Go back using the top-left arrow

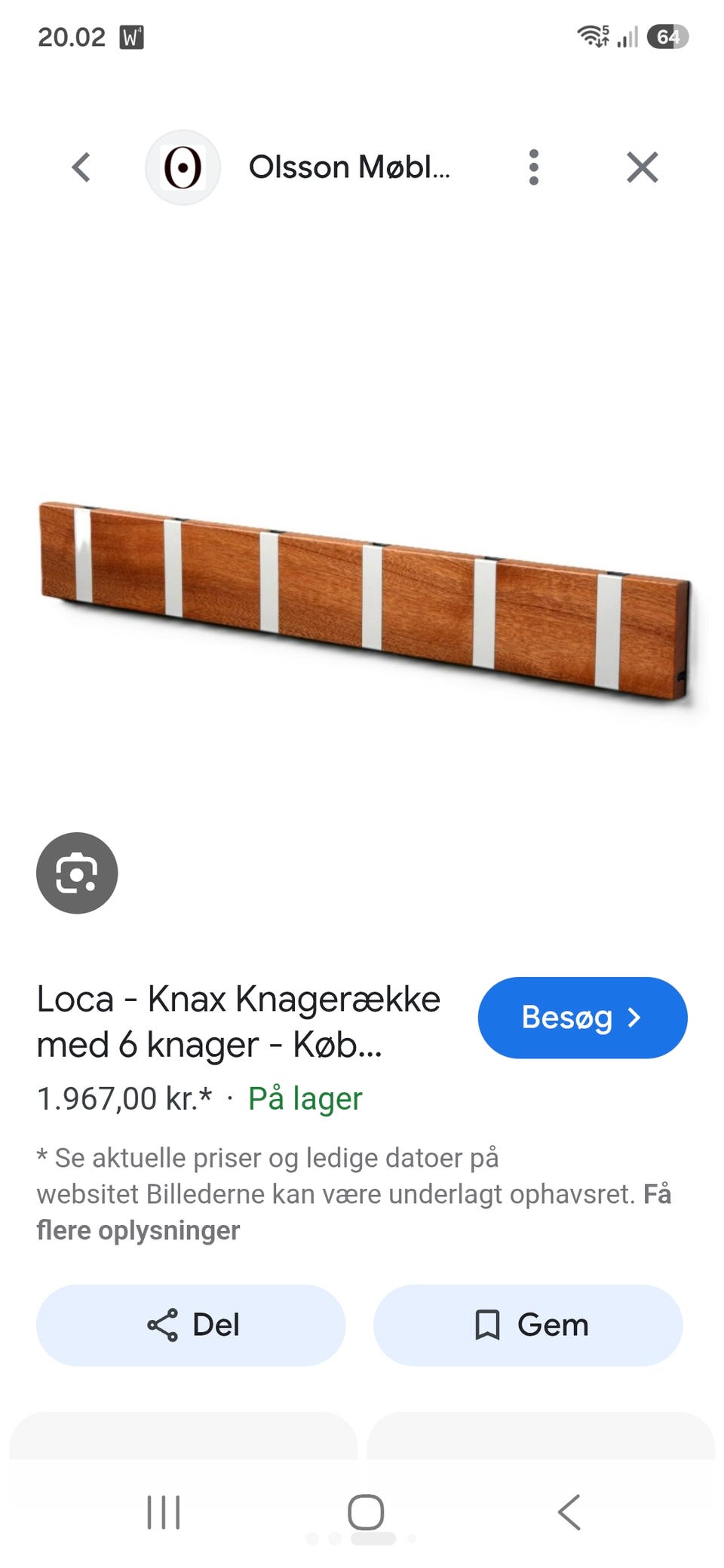[x=81, y=167]
